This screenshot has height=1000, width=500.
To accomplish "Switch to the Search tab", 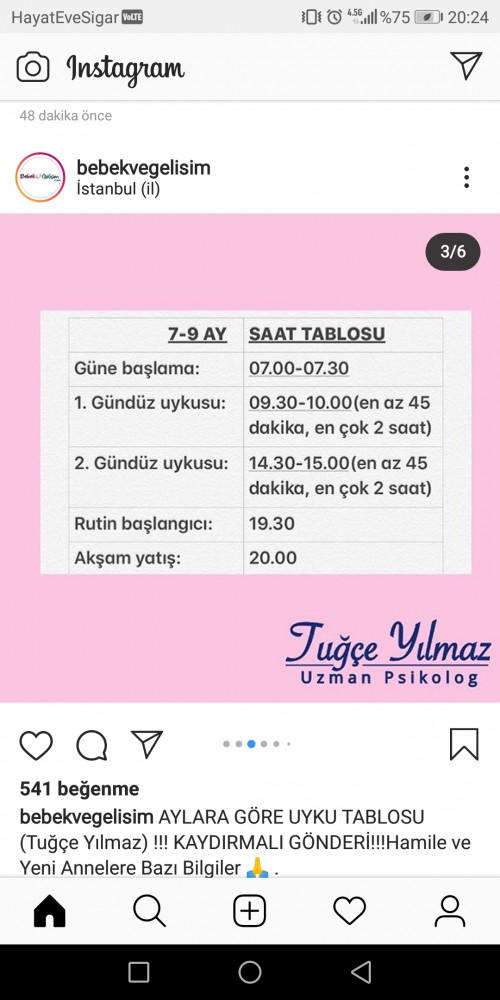I will [x=149, y=911].
